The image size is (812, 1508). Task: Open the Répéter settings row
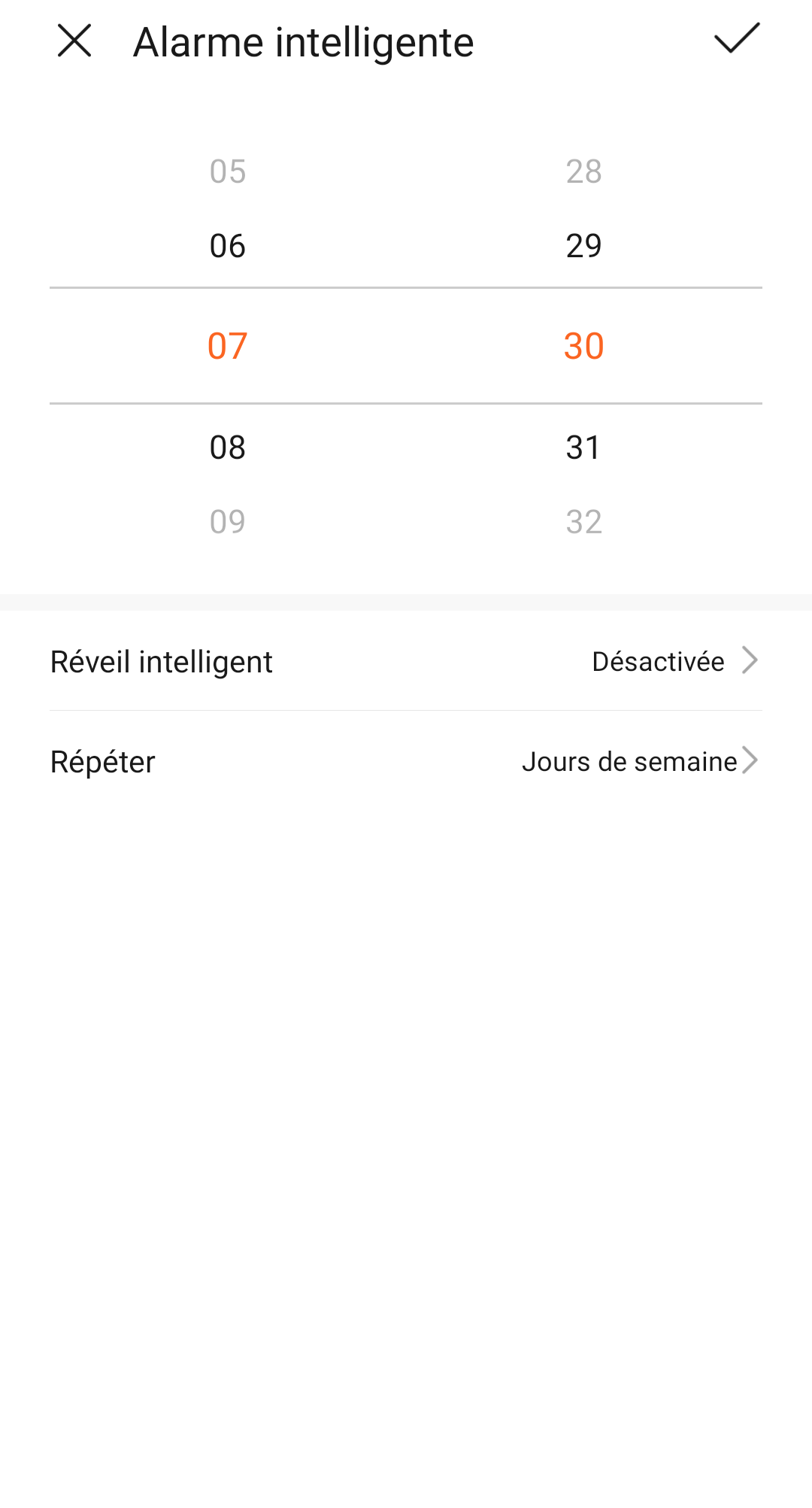click(101, 760)
